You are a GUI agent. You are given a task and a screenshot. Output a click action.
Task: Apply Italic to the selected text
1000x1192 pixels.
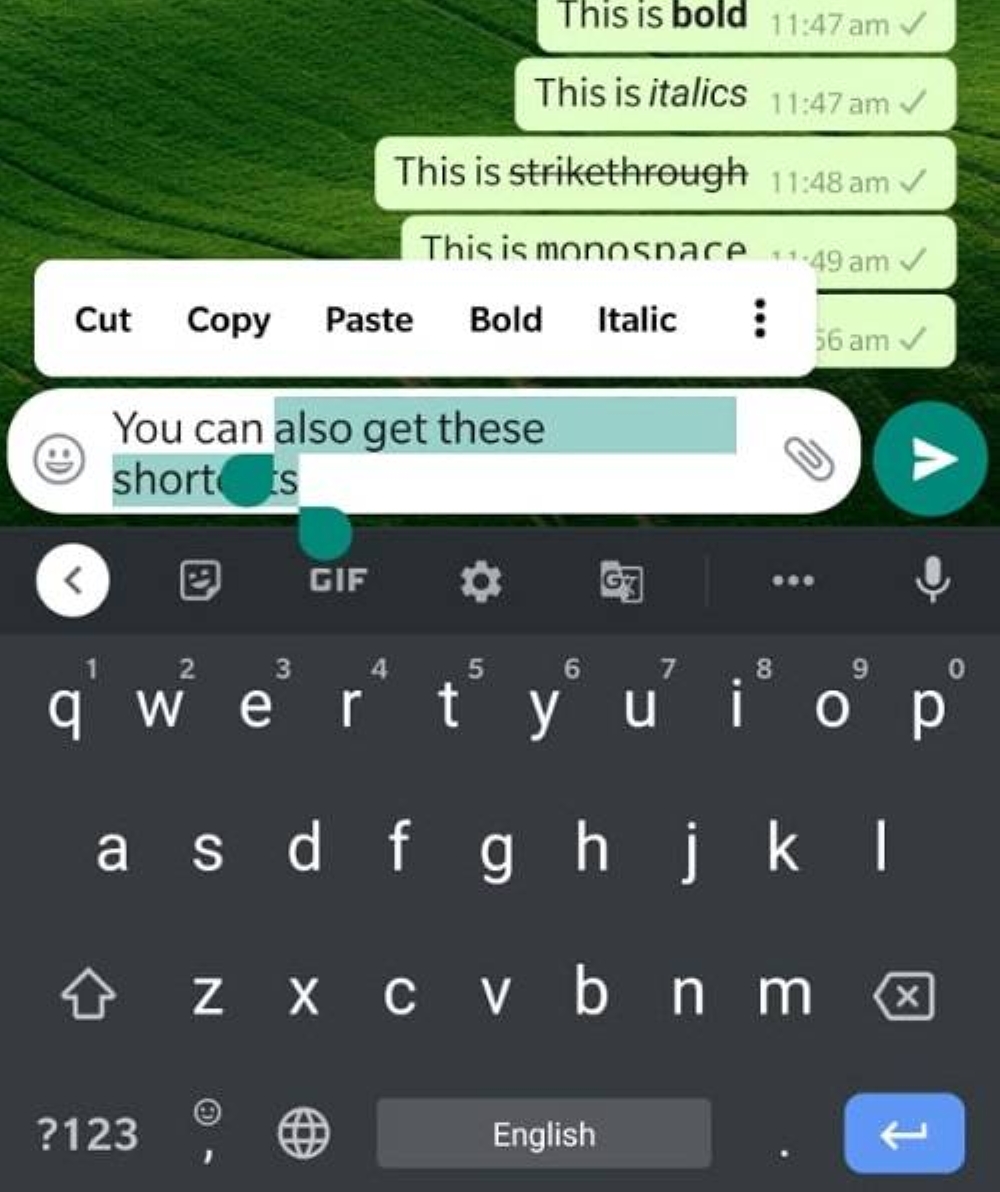[x=637, y=320]
